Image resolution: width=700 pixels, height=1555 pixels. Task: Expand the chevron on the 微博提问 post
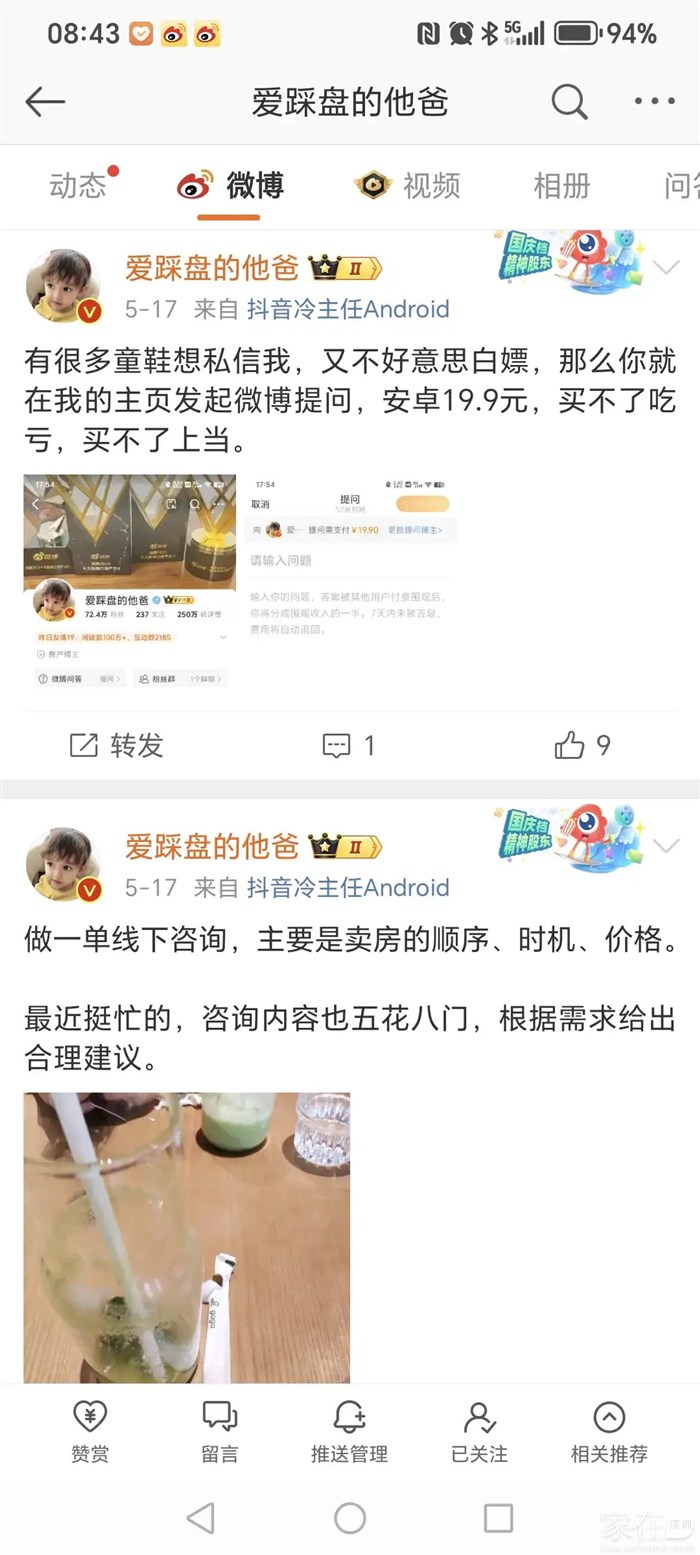point(666,267)
